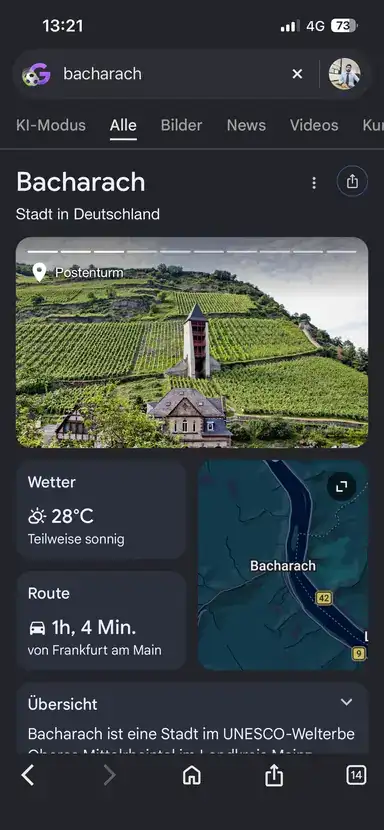Go to the browser home page
The height and width of the screenshot is (830, 384).
(192, 775)
